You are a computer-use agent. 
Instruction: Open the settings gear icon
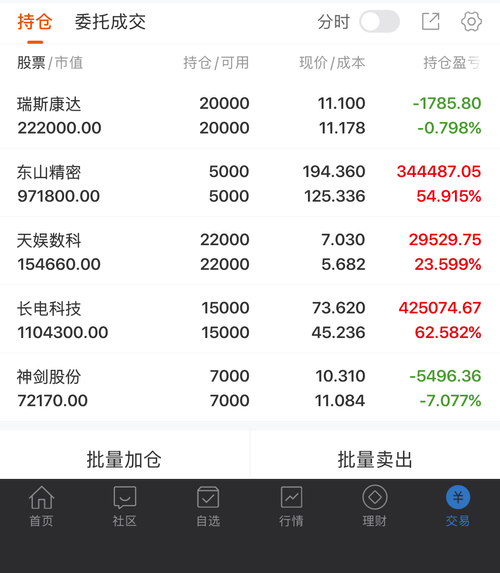click(471, 22)
